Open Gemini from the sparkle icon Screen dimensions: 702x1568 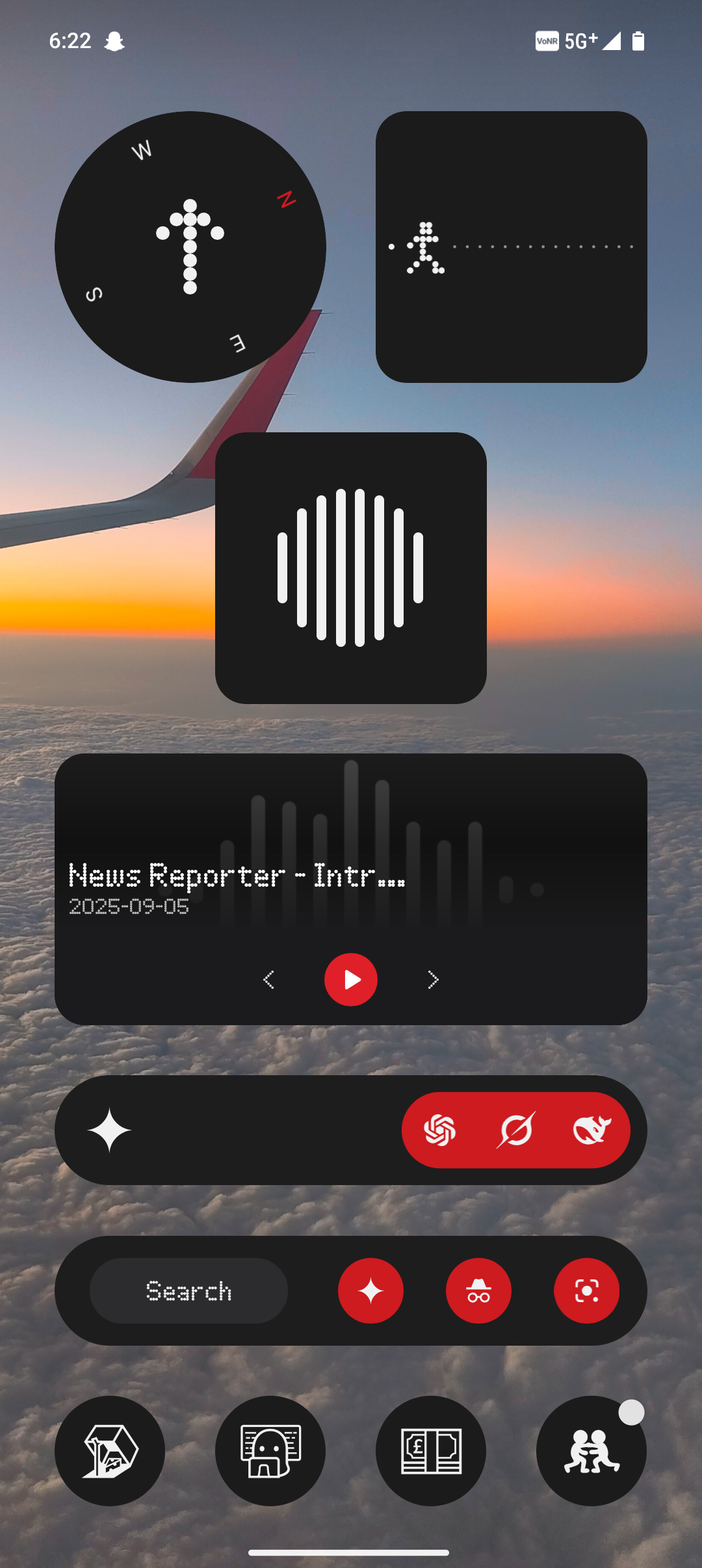[110, 1130]
